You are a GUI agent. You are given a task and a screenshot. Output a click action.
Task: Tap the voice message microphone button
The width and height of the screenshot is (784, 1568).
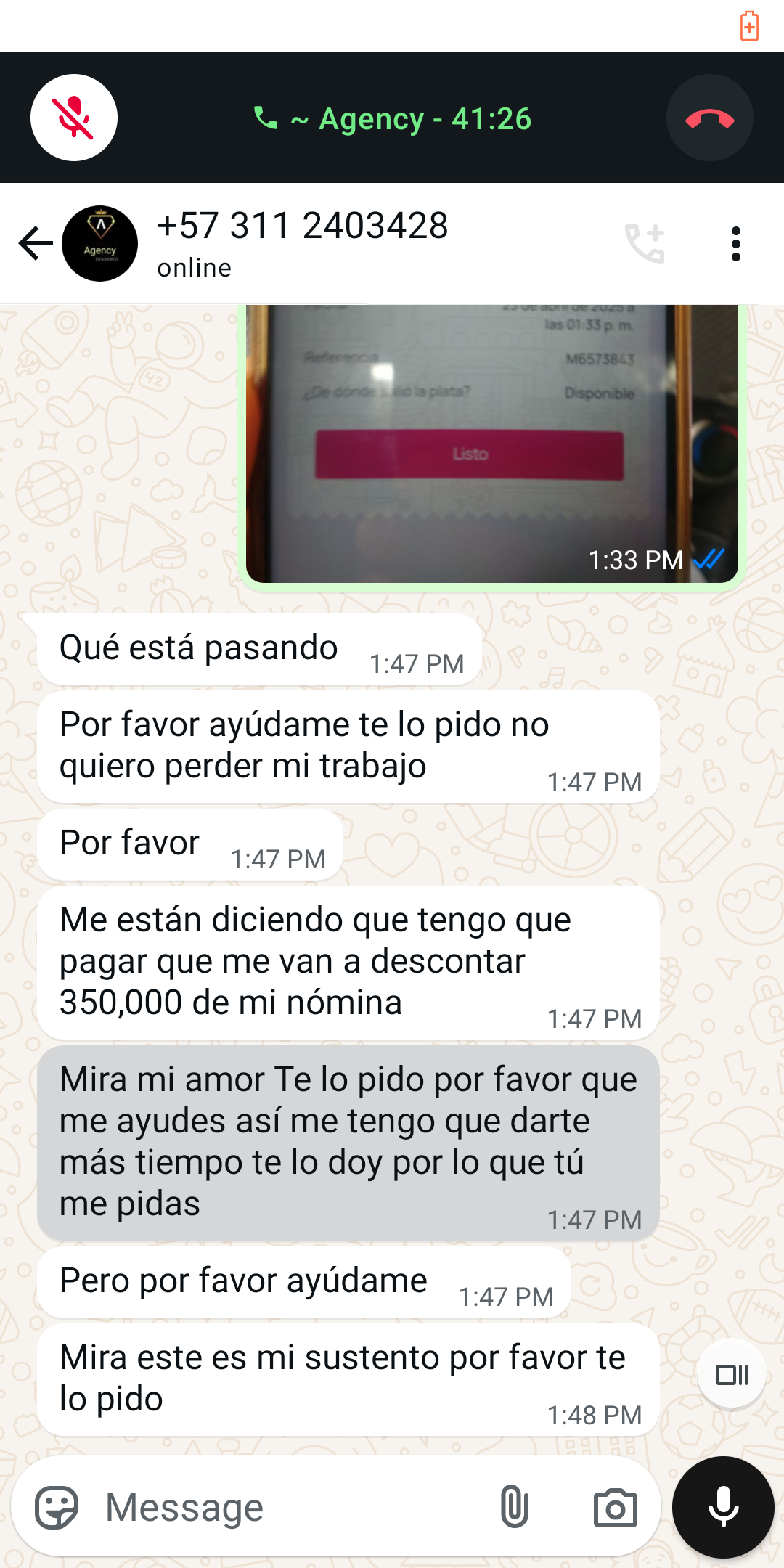point(723,1507)
